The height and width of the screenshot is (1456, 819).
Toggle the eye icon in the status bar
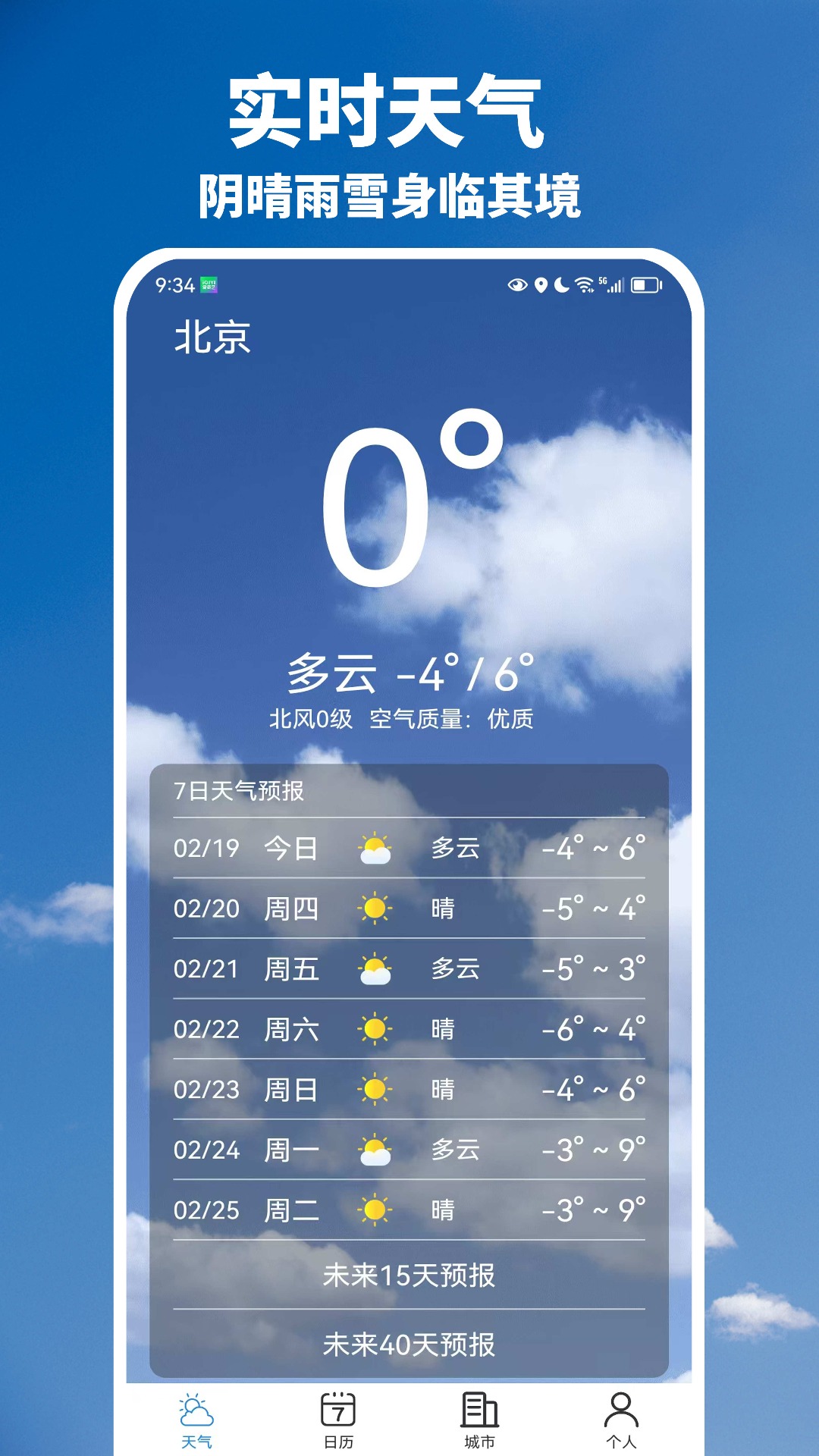(516, 284)
